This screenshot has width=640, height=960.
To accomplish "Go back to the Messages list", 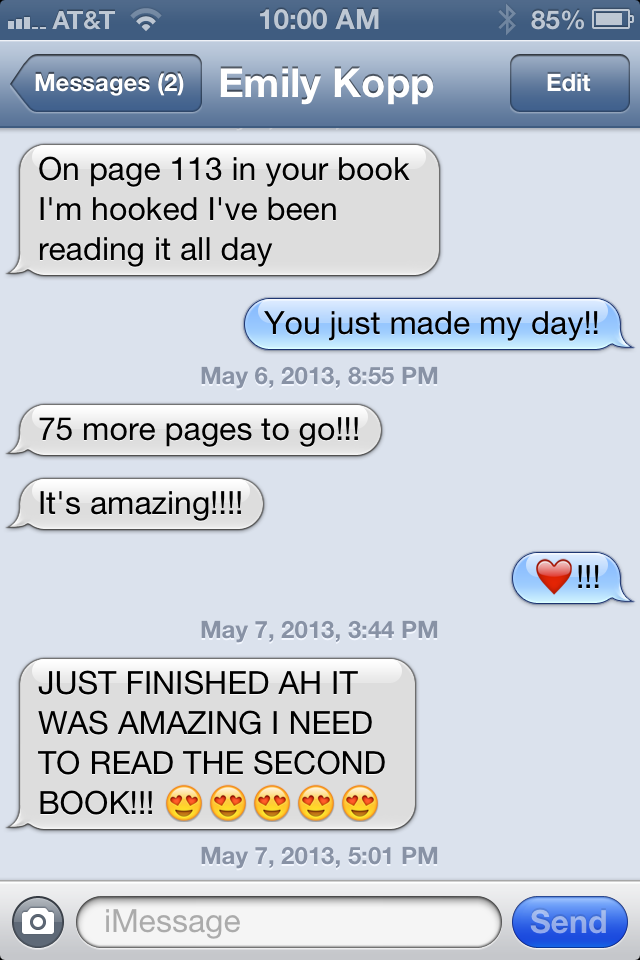I will pos(107,84).
